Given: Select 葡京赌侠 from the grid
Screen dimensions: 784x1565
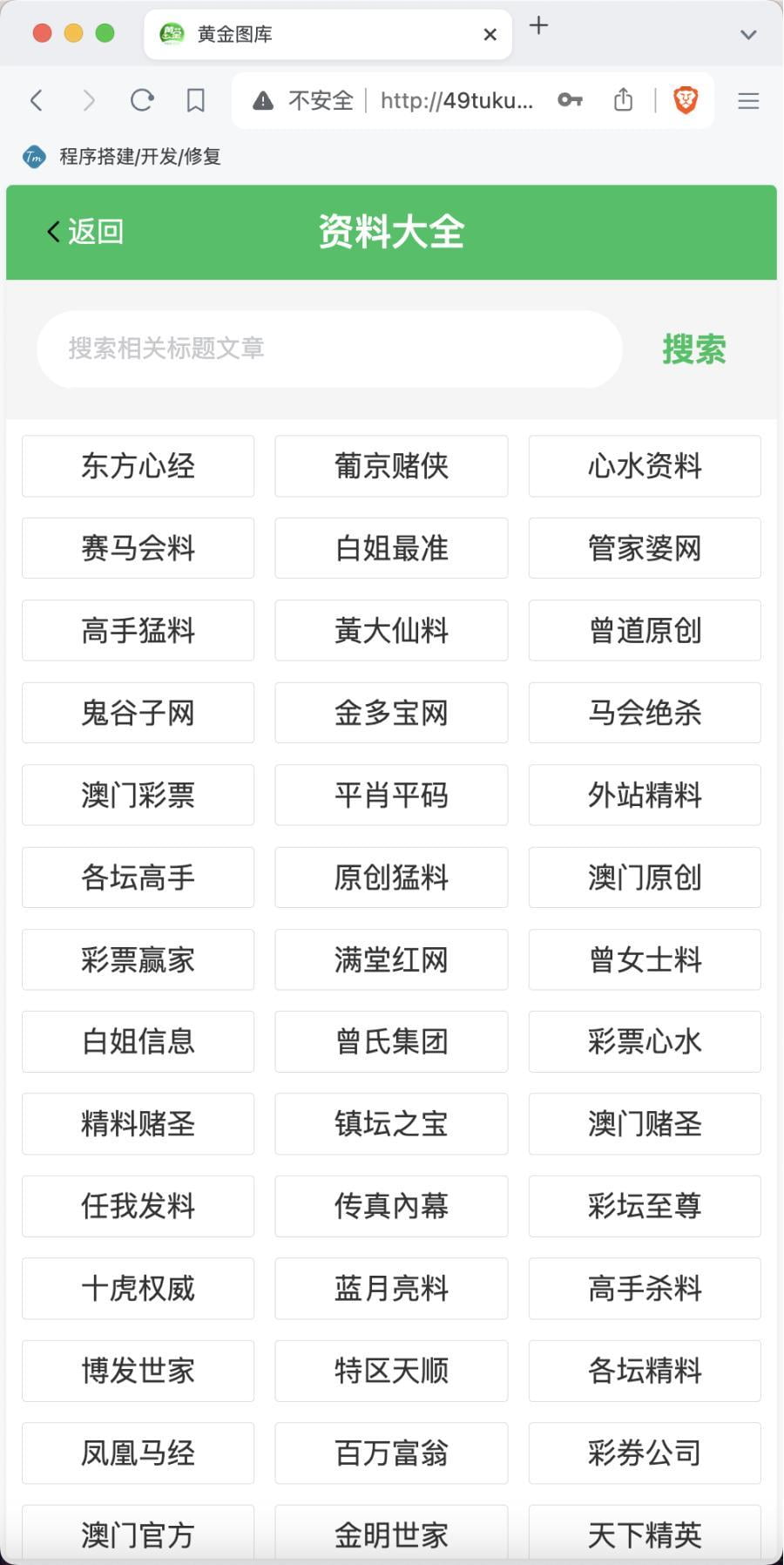Looking at the screenshot, I should coord(391,466).
